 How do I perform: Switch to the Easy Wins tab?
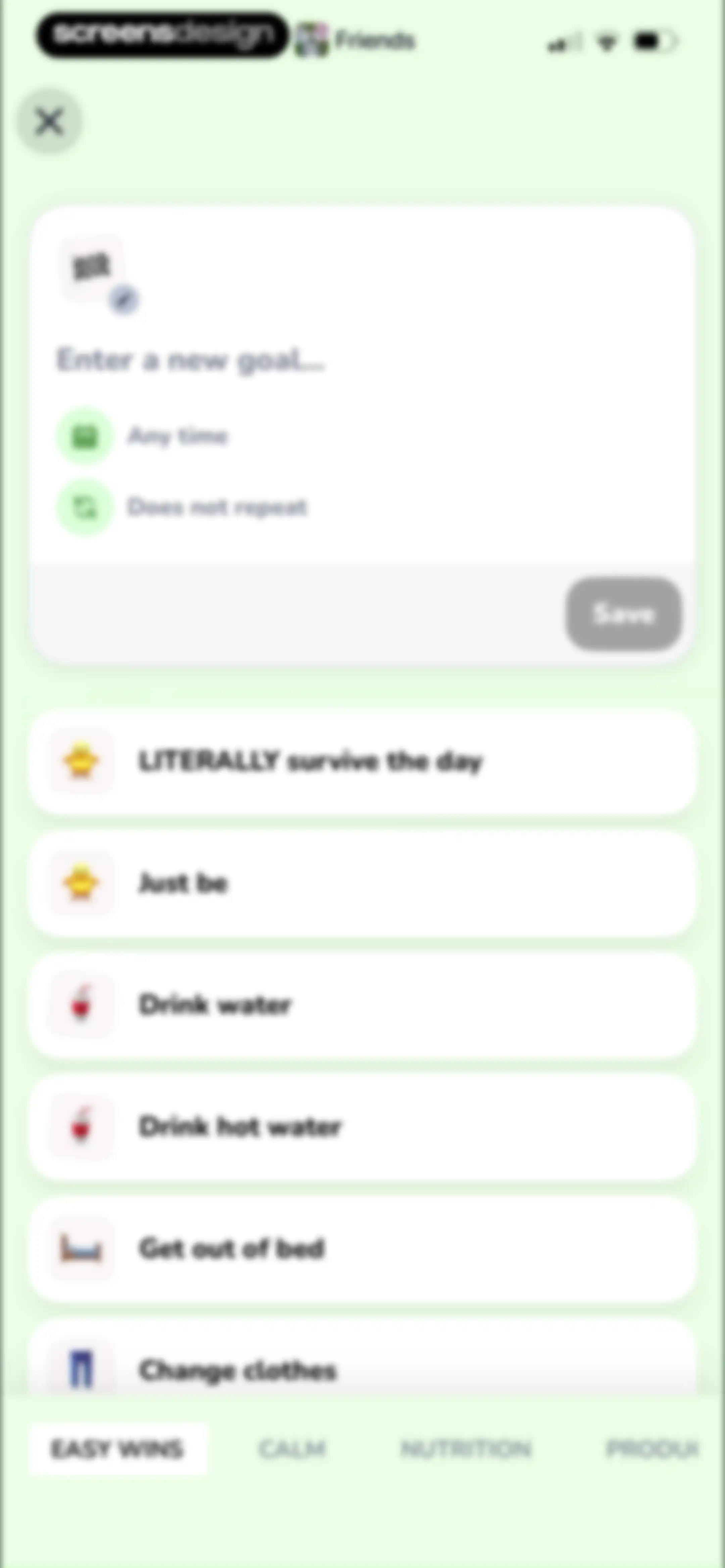coord(118,1449)
